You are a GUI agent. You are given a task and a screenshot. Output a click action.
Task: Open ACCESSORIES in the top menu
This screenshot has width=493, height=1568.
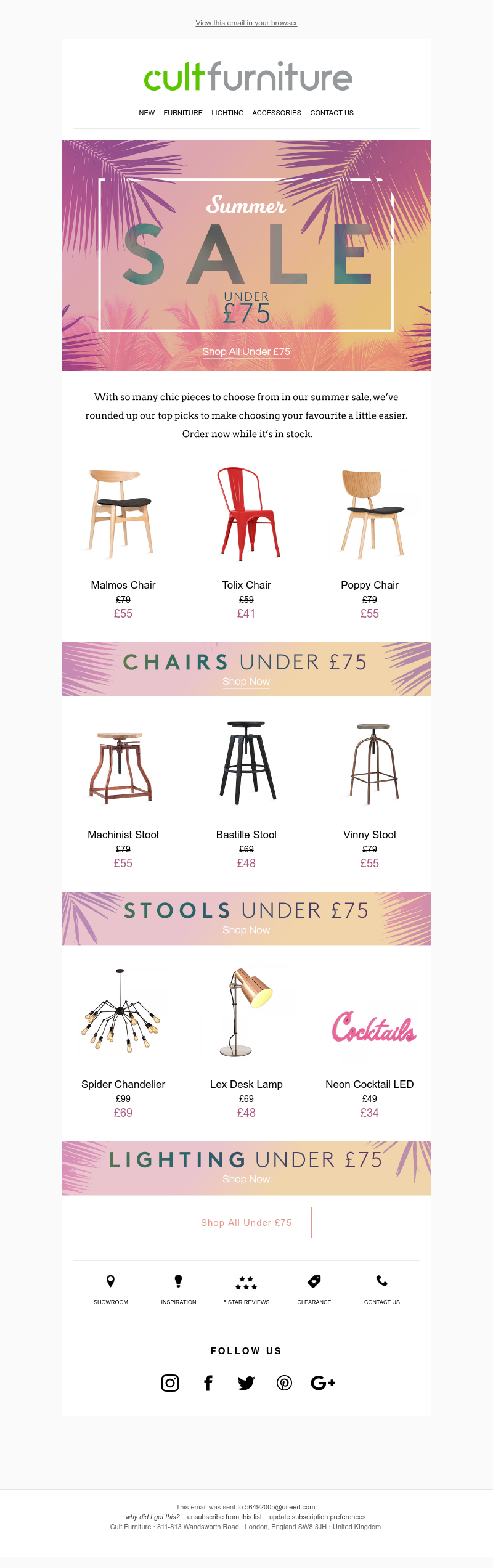tap(277, 113)
